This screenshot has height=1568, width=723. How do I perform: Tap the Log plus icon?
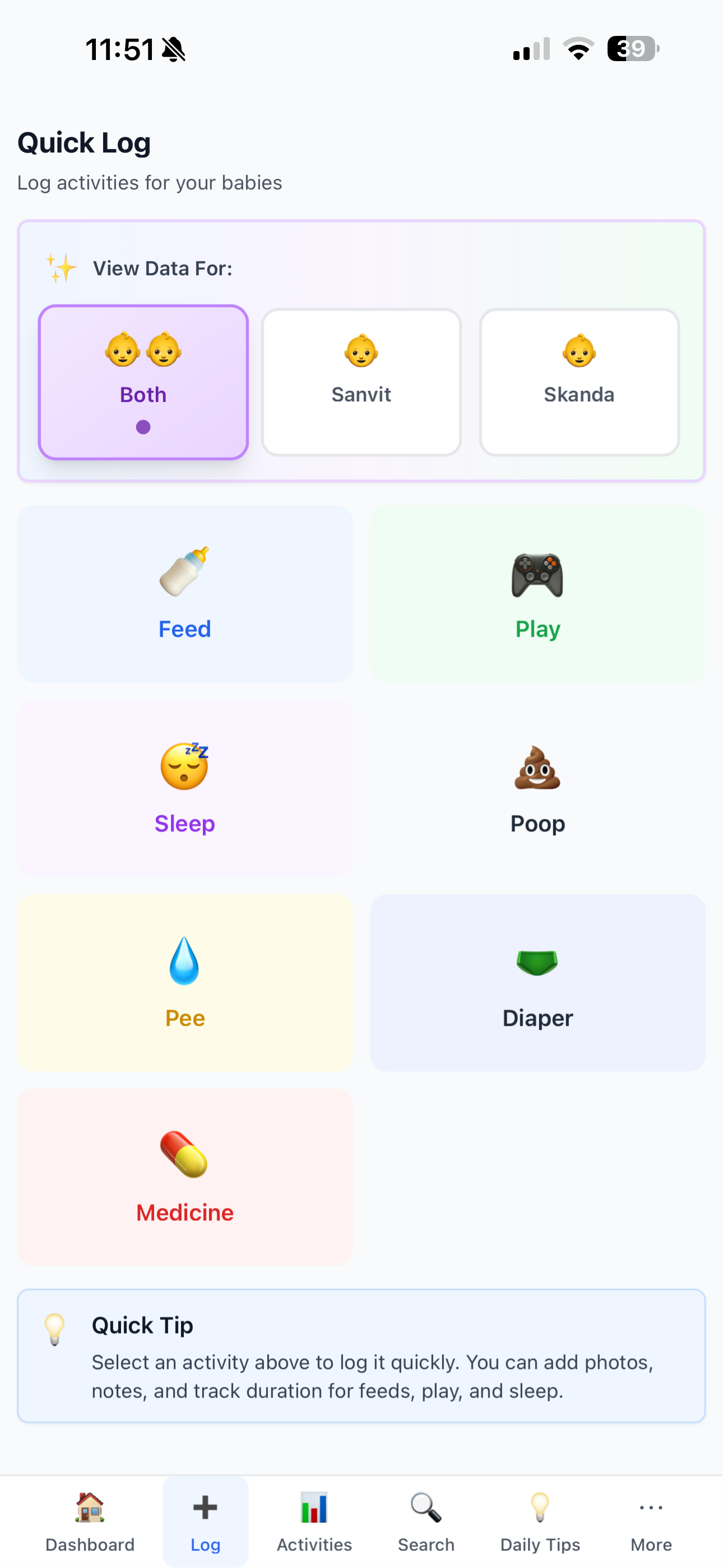pos(205,1509)
